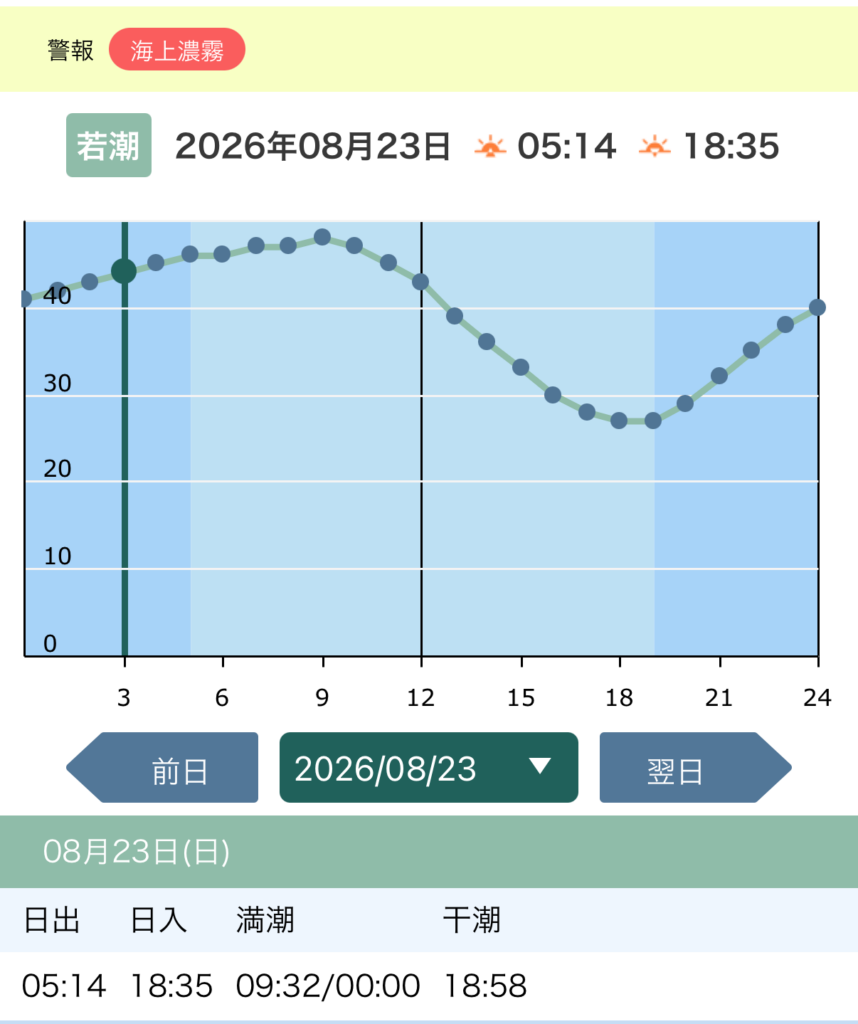Tap the 海上濃霧 warning chip
This screenshot has width=858, height=1024.
[x=177, y=50]
